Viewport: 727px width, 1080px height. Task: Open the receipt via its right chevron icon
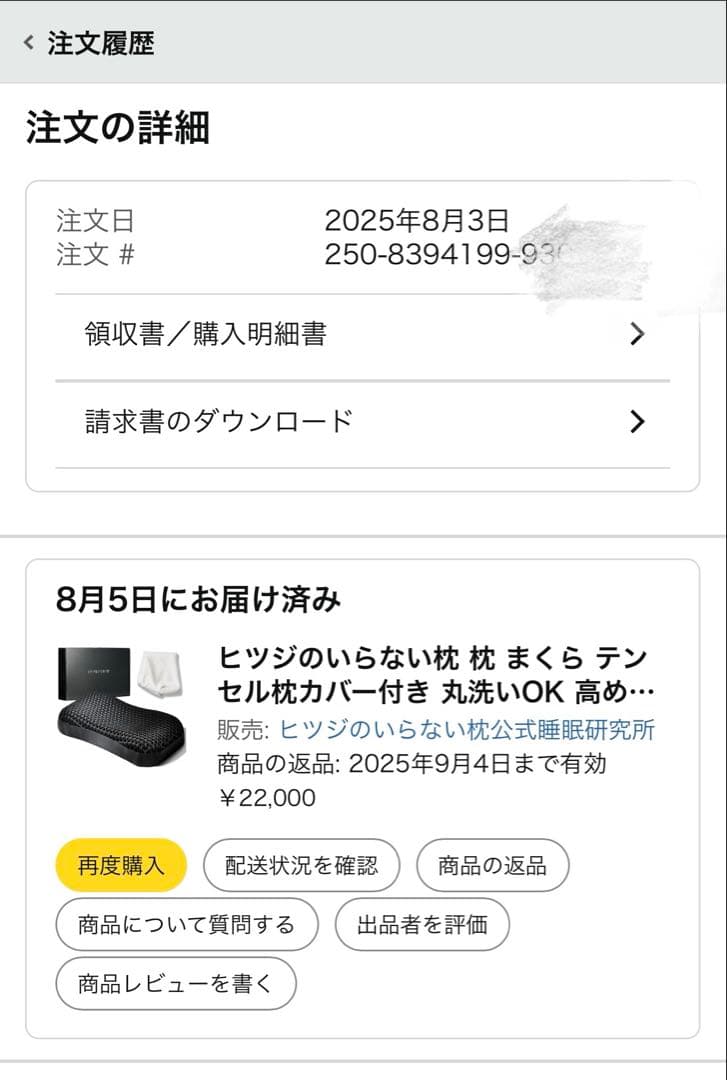coord(639,334)
